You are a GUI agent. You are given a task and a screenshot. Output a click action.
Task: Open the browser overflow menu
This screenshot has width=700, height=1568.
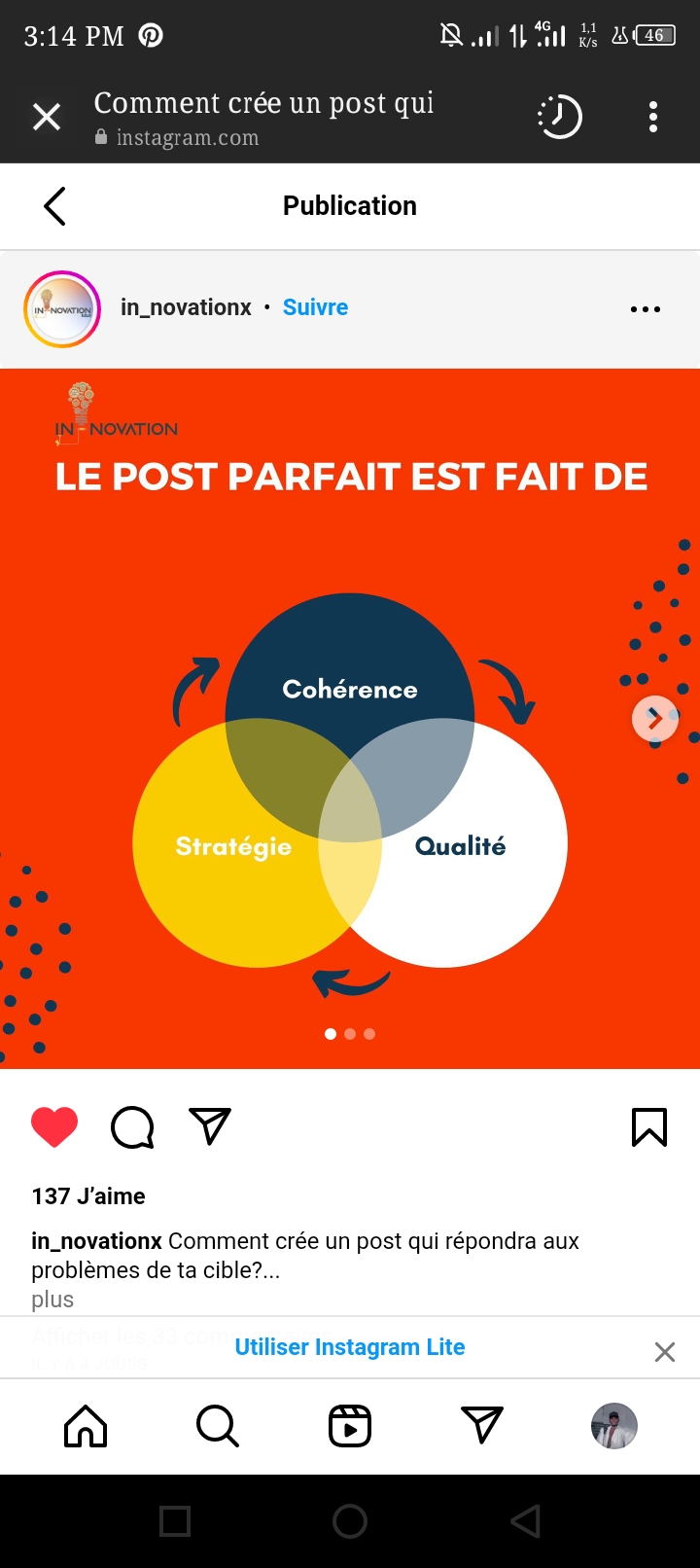coord(653,118)
